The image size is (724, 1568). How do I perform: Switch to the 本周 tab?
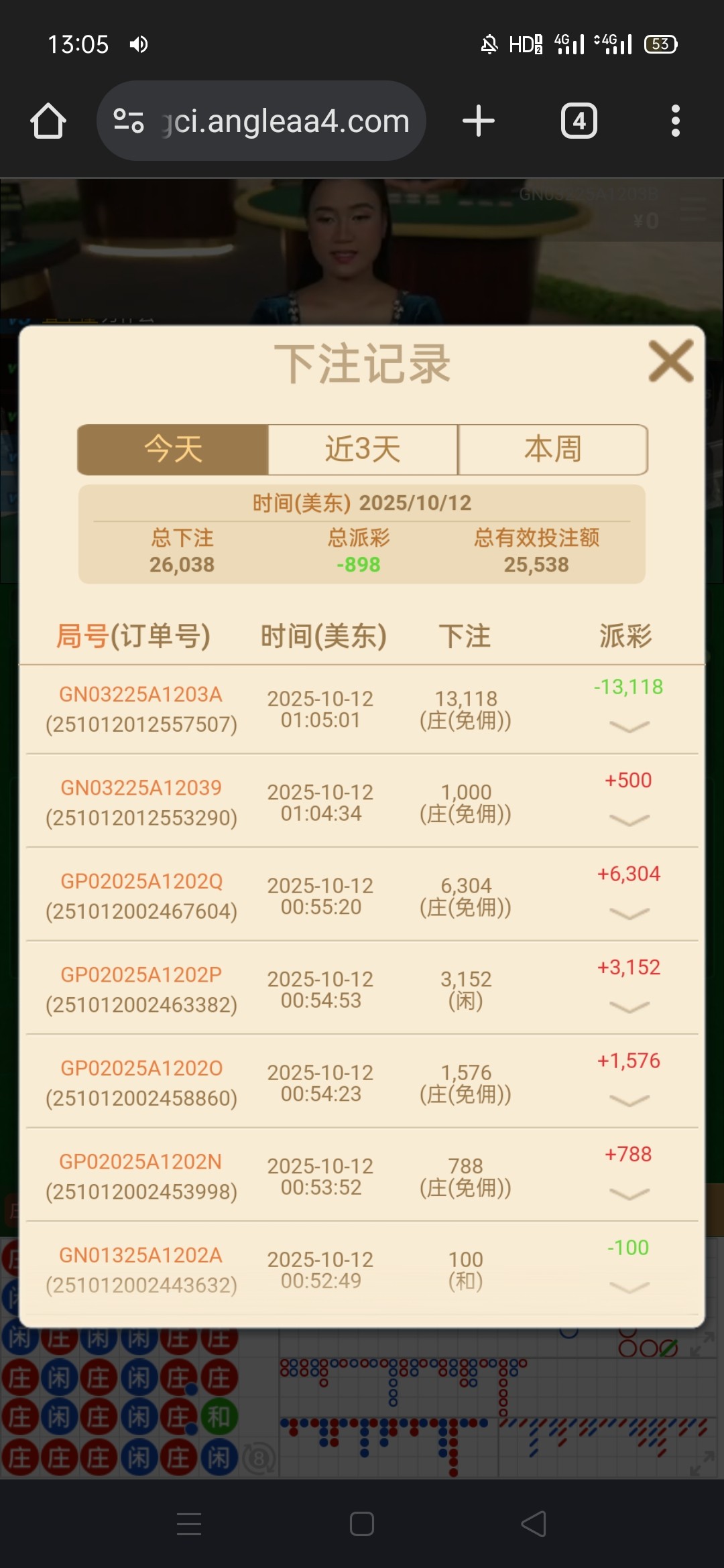pyautogui.click(x=552, y=449)
